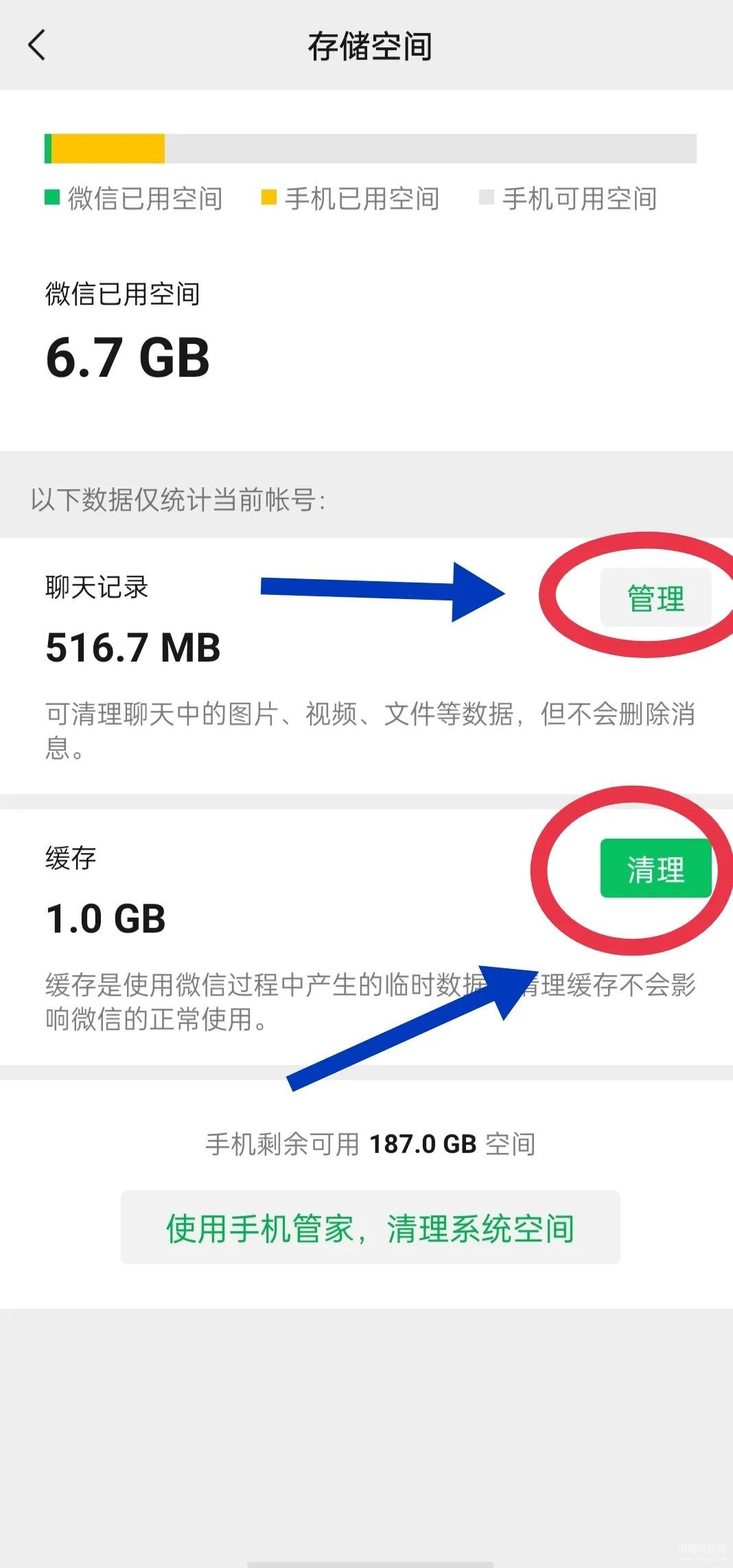Go back from the 存储空间 screen
733x1568 pixels.
(x=37, y=46)
